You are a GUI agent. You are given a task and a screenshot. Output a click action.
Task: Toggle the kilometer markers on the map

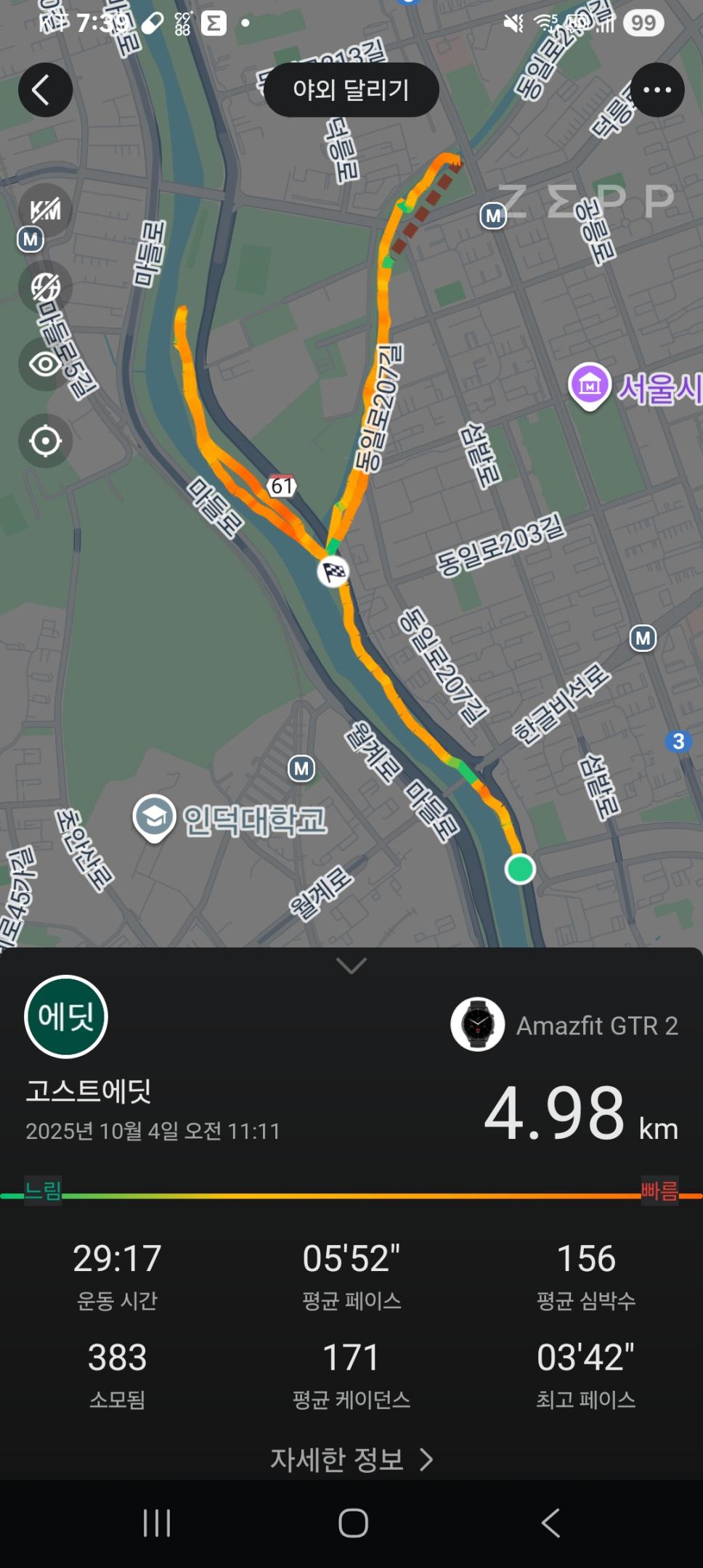click(x=45, y=211)
